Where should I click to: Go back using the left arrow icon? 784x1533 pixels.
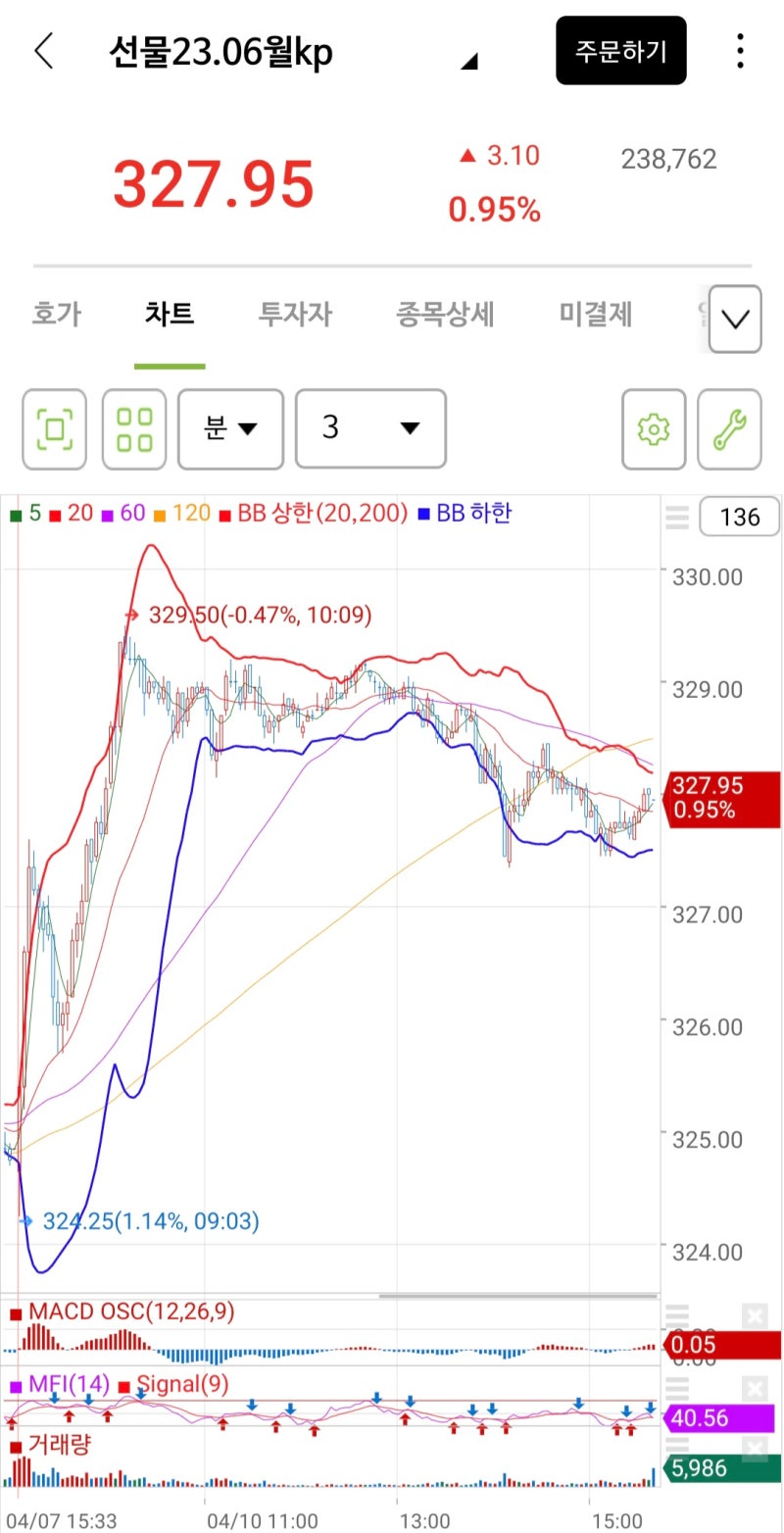pos(42,49)
